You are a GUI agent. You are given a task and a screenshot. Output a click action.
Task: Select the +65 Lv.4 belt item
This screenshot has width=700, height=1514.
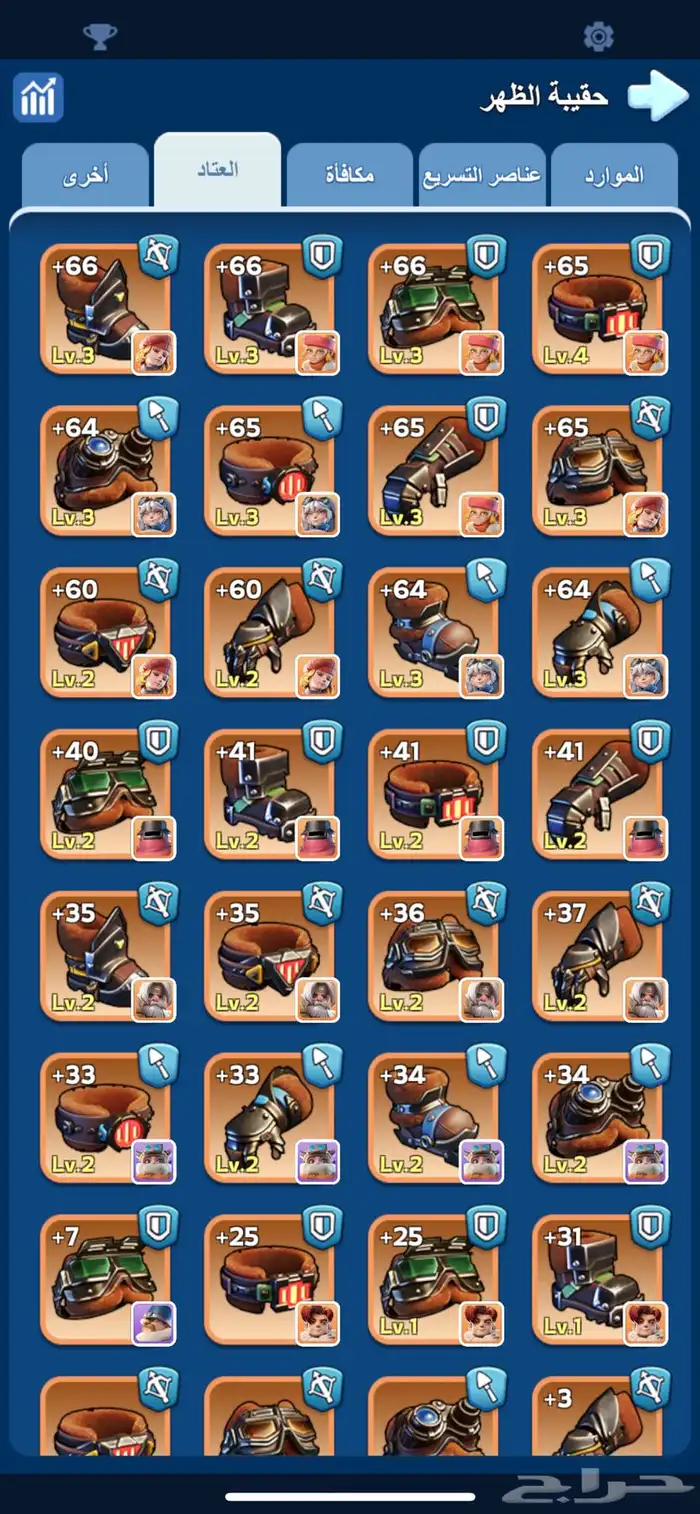pyautogui.click(x=596, y=308)
